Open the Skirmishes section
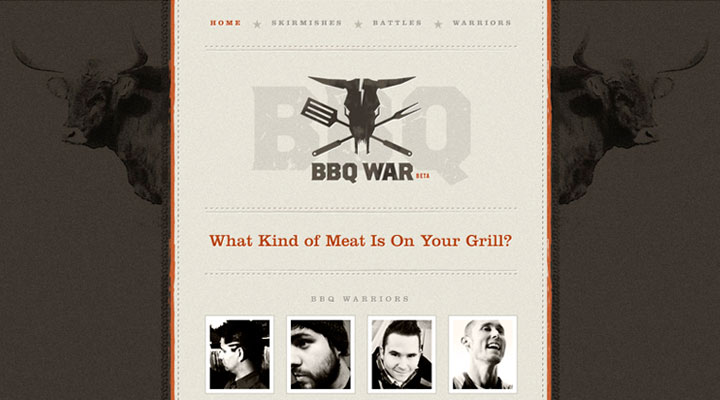720x400 pixels. (306, 22)
